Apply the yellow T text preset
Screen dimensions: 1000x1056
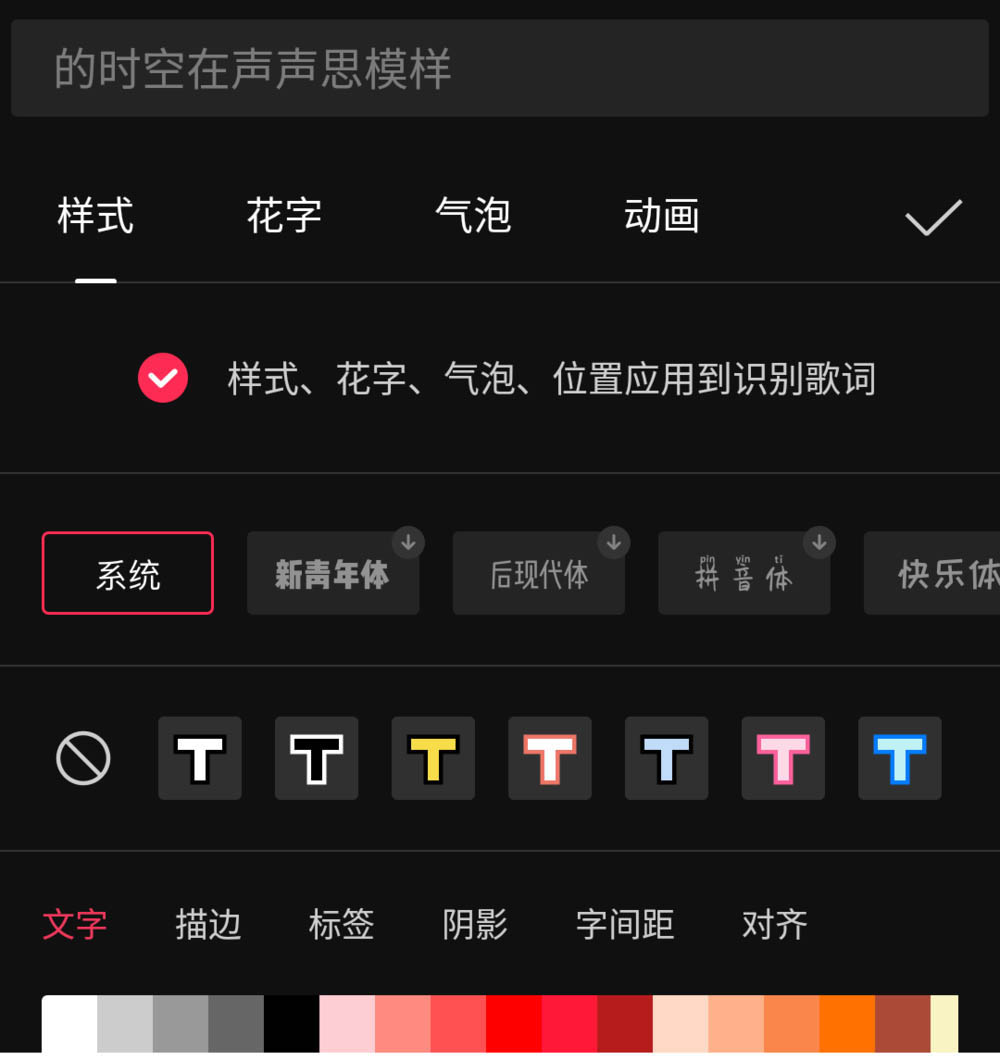pos(433,758)
